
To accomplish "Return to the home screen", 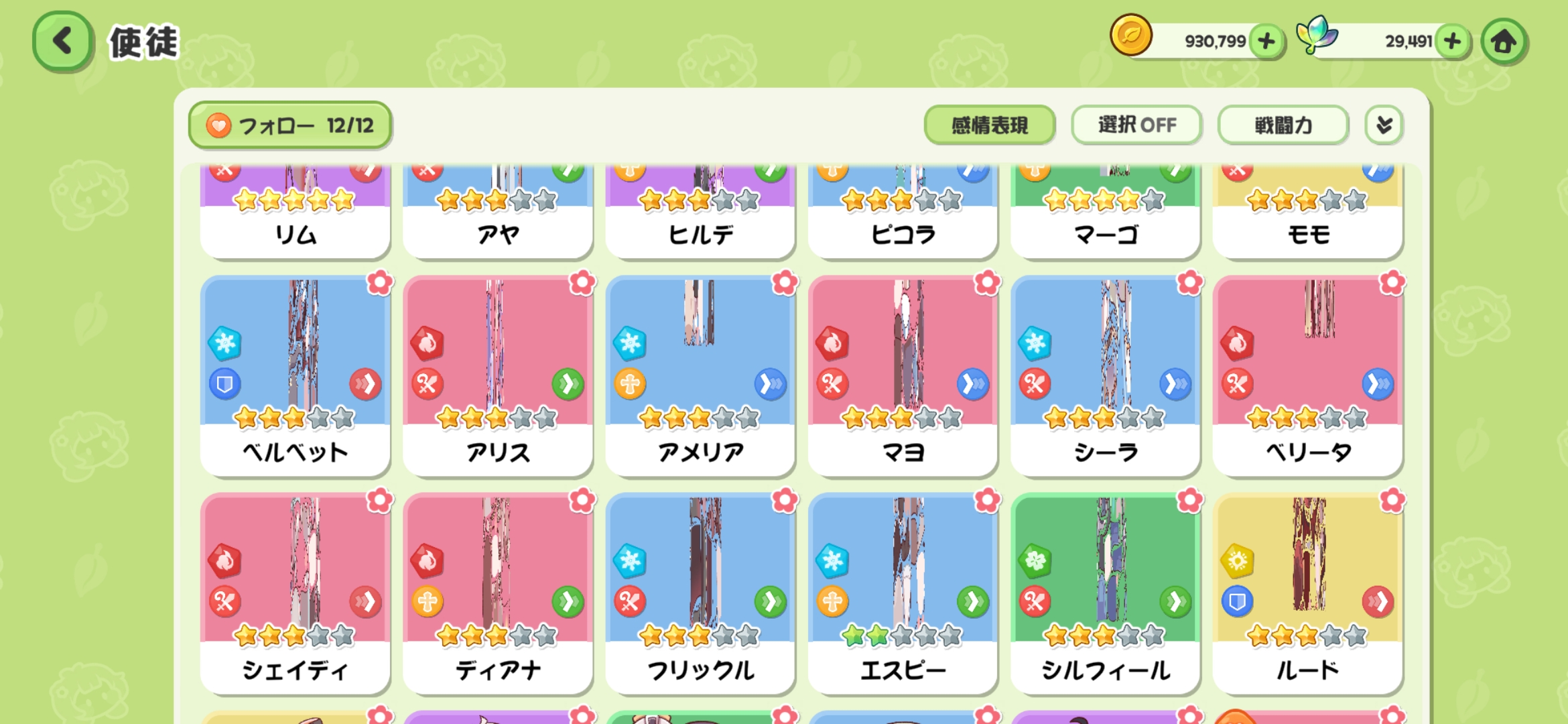I will coord(1504,42).
